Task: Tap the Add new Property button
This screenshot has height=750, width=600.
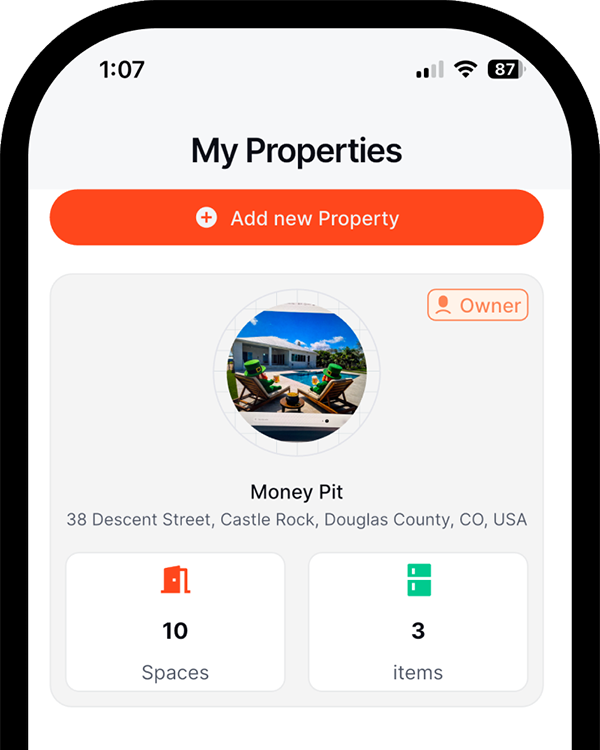Action: [x=297, y=218]
